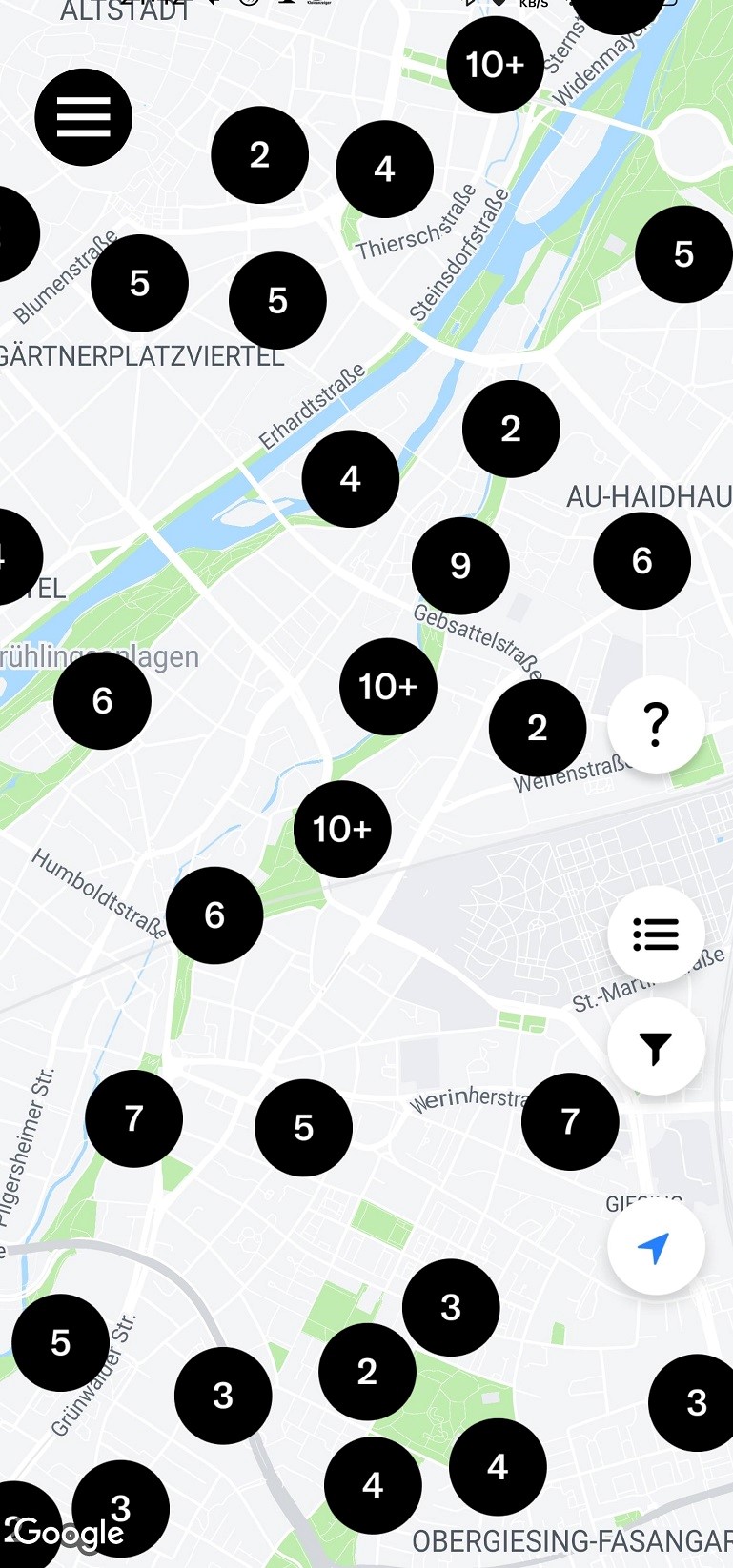
Task: Tap cluster 6 under AU-HAIDHAUSEN label
Action: coord(641,561)
